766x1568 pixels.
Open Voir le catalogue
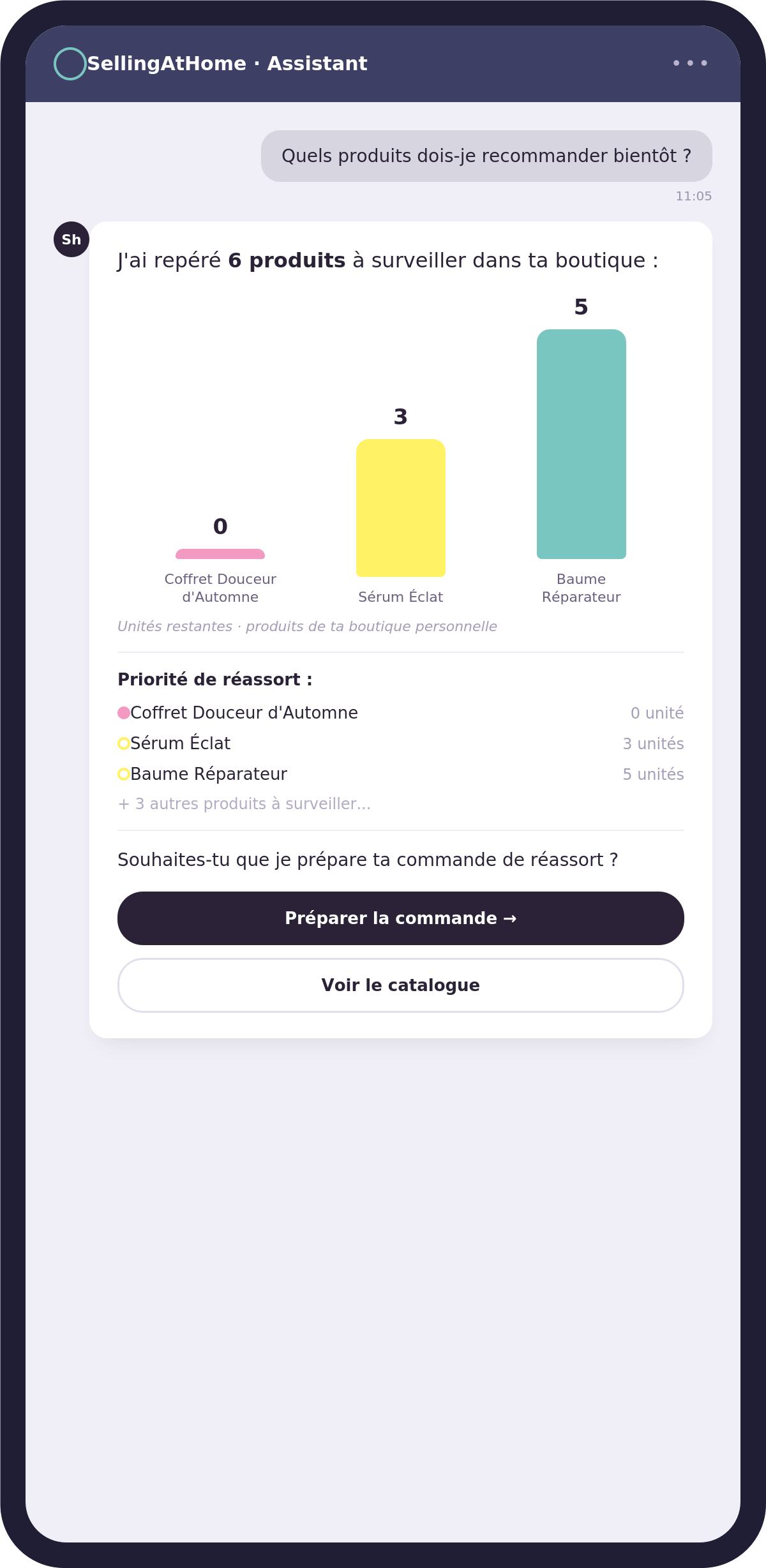[401, 985]
